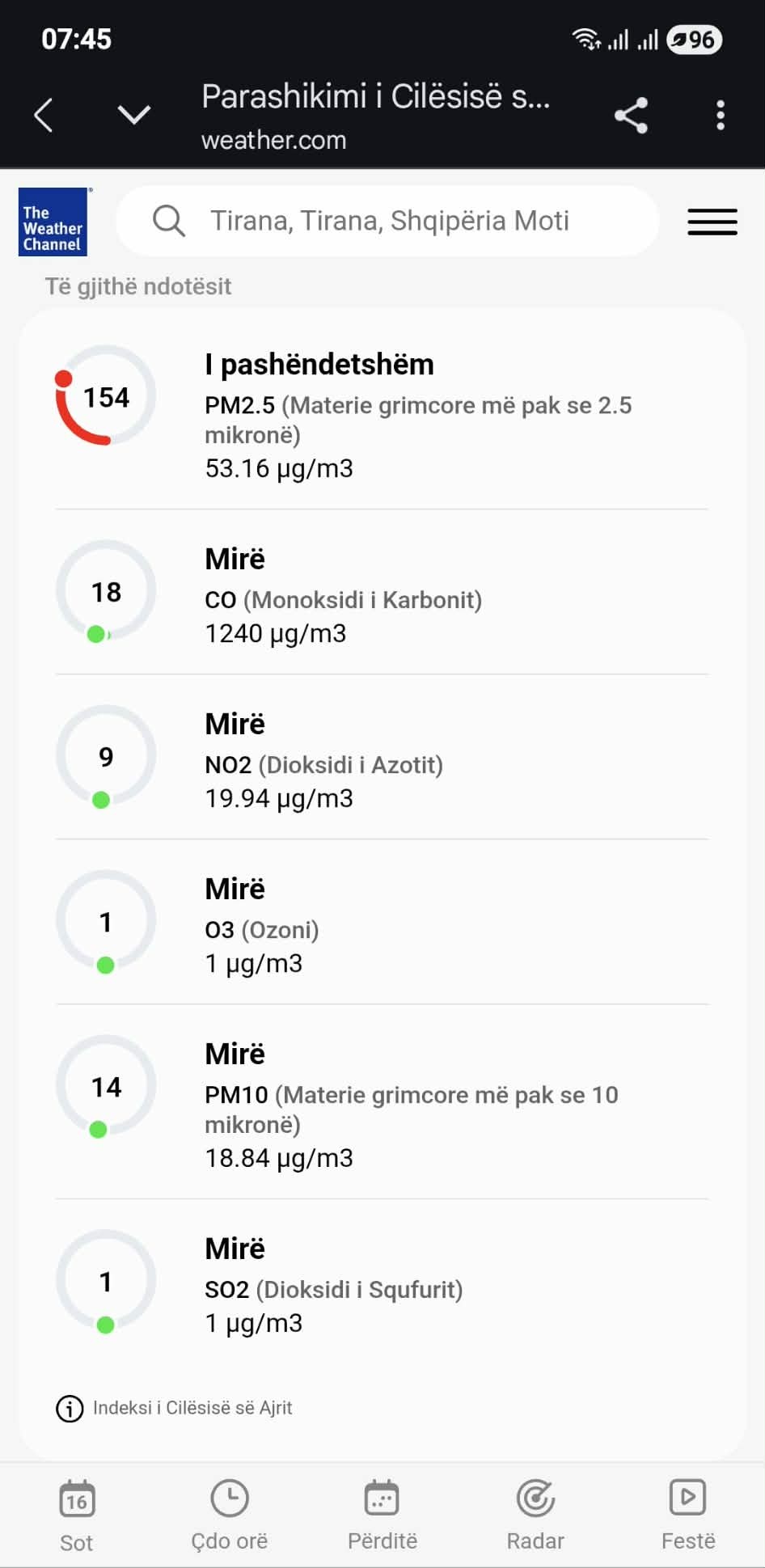The width and height of the screenshot is (765, 1568).
Task: Switch to the Radar tab
Action: tap(535, 1515)
